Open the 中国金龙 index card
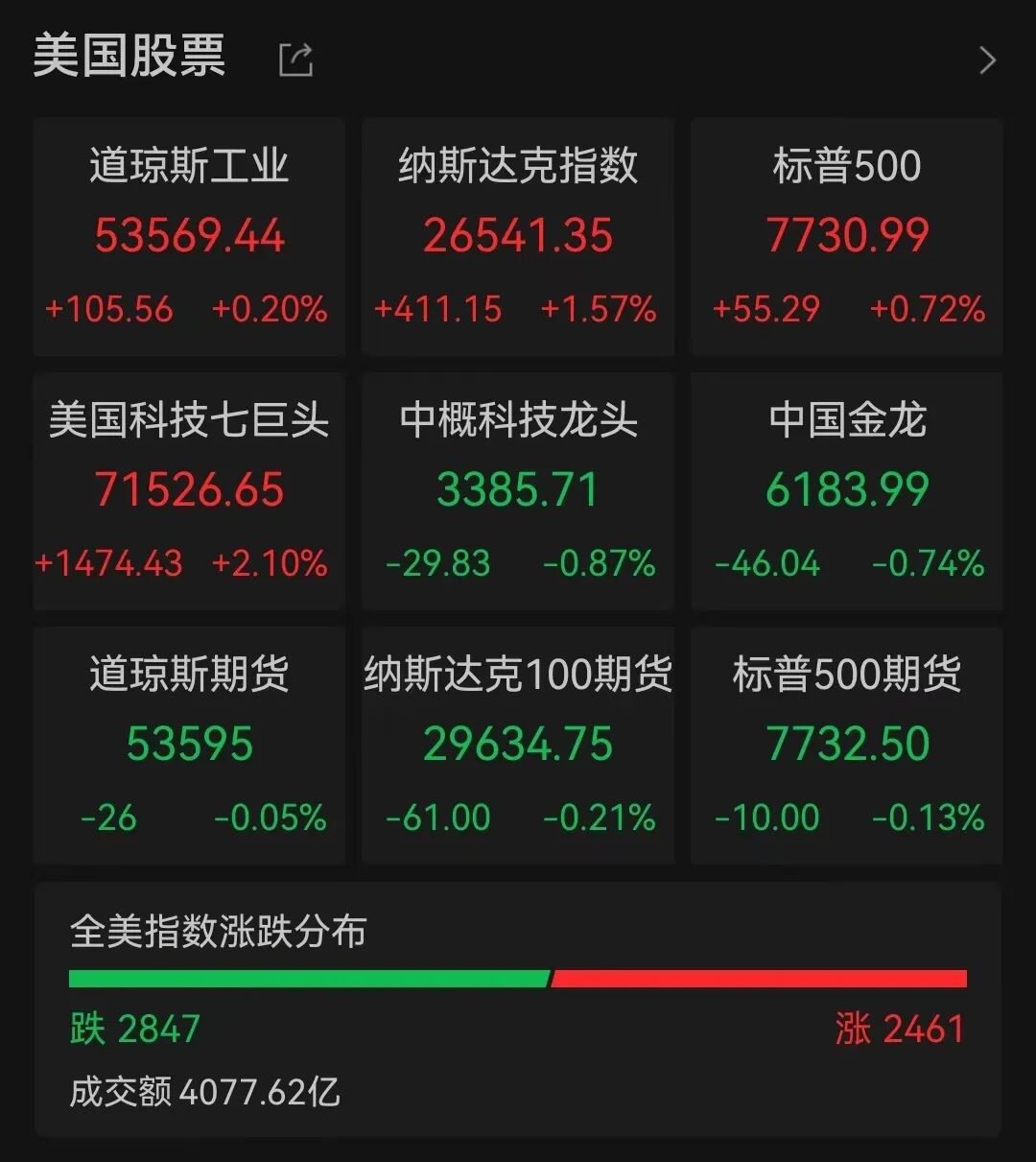Screen dimensions: 1036x1162 pyautogui.click(x=847, y=491)
